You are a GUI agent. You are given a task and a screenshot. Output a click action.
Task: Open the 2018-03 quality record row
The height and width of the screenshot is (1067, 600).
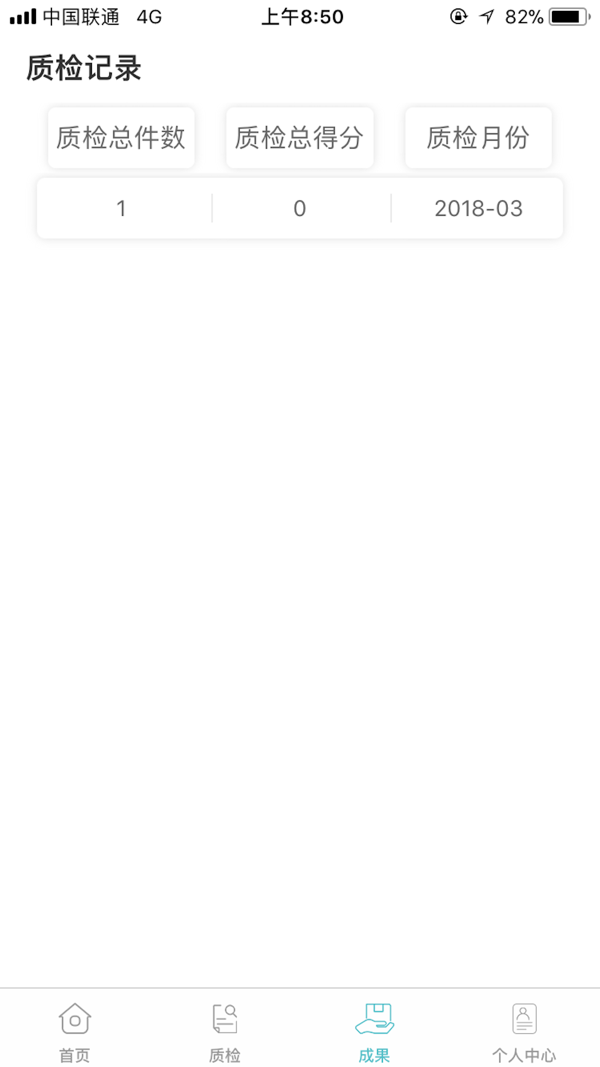300,208
